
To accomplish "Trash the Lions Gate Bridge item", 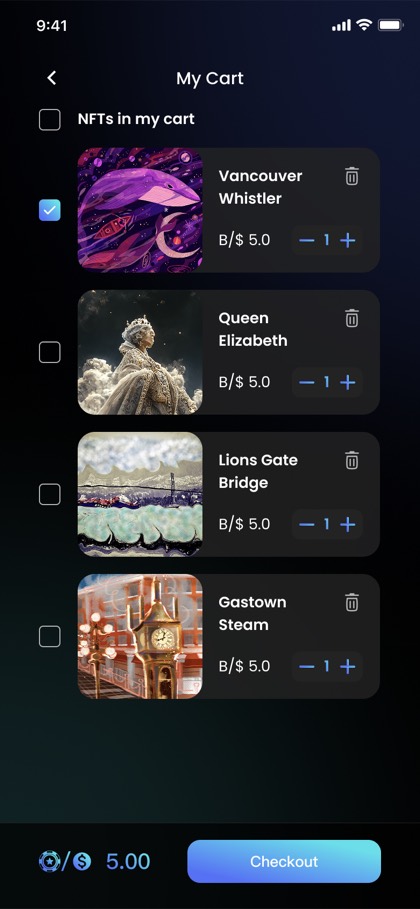I will click(352, 460).
